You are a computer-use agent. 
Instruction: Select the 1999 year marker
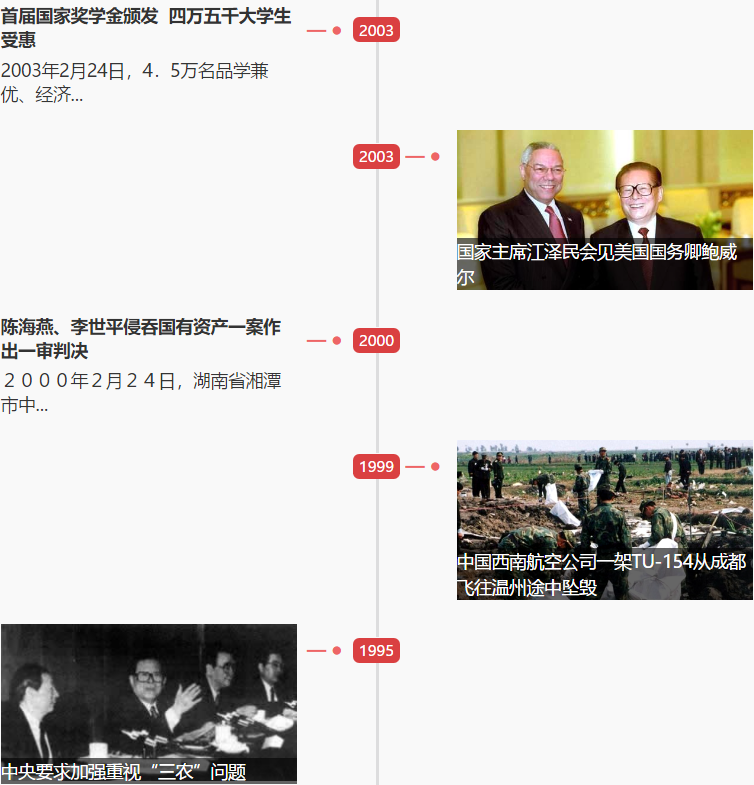click(x=376, y=467)
